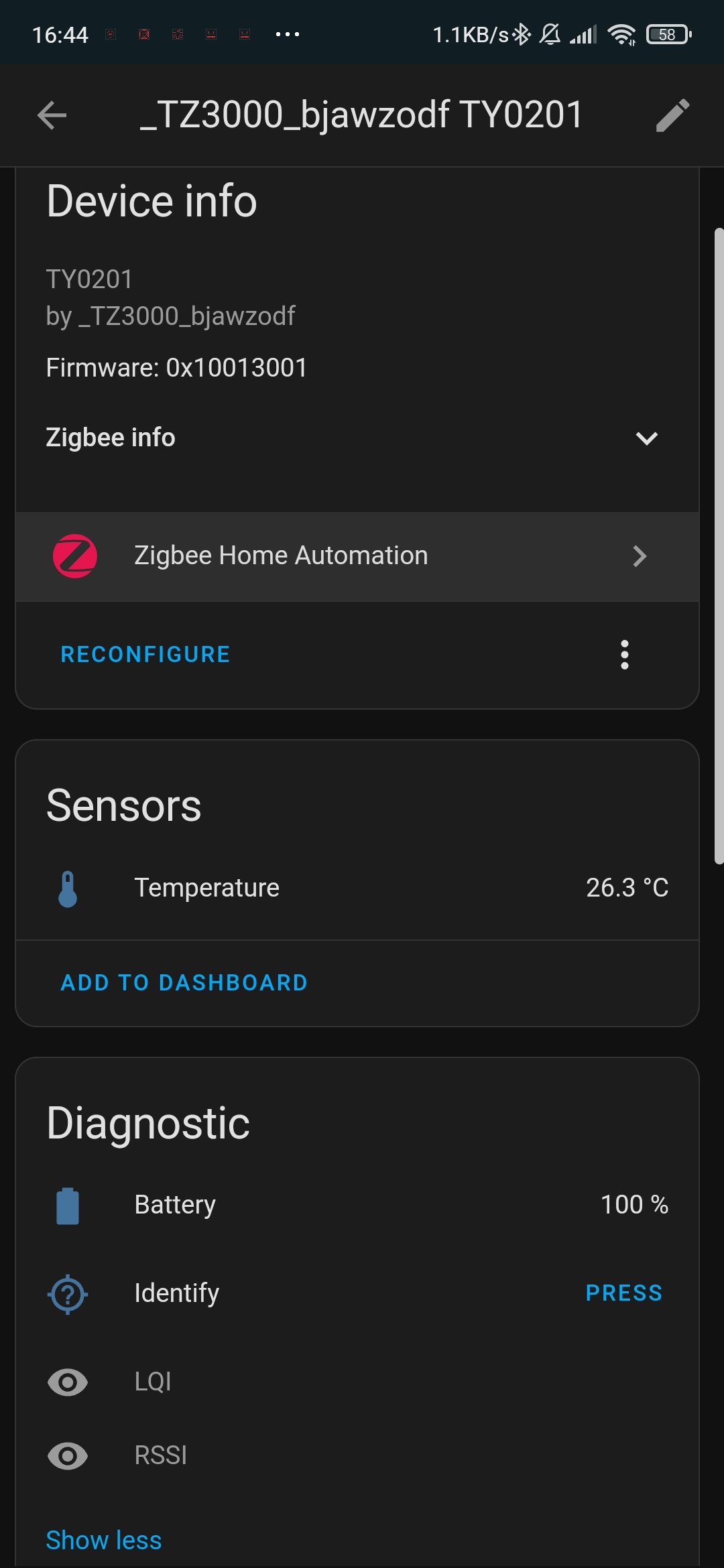Tap the RECONFIGURE button
This screenshot has width=724, height=1568.
145,655
